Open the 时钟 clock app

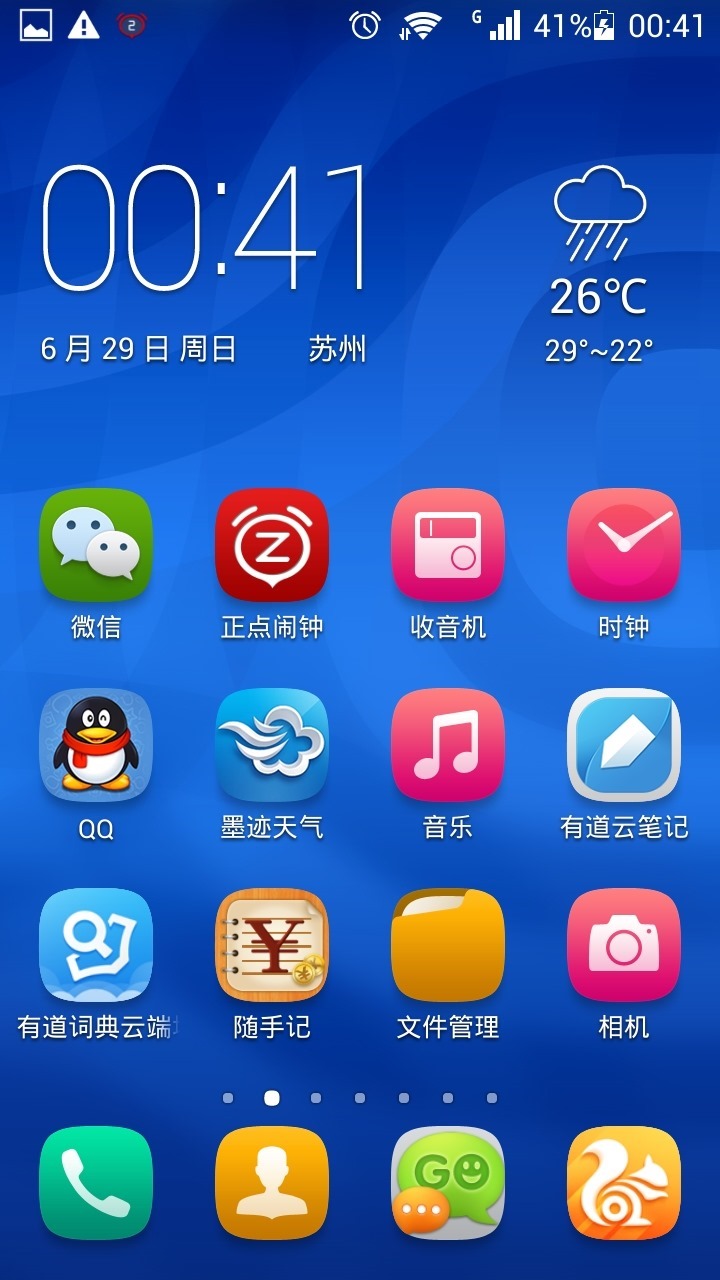tap(624, 545)
